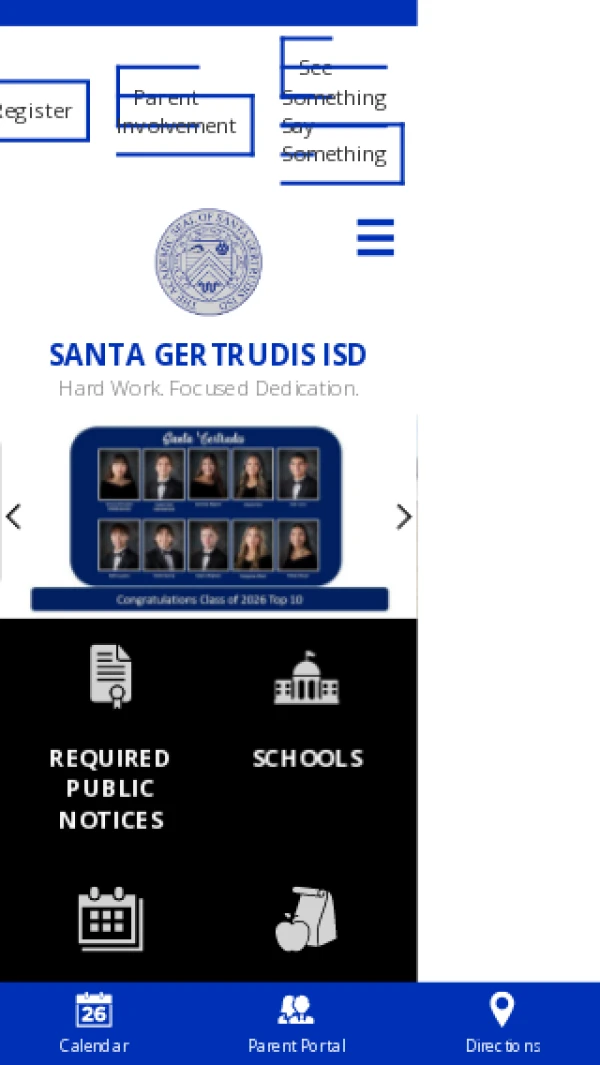Open the Schools section
600x1065 pixels.
[x=307, y=709]
